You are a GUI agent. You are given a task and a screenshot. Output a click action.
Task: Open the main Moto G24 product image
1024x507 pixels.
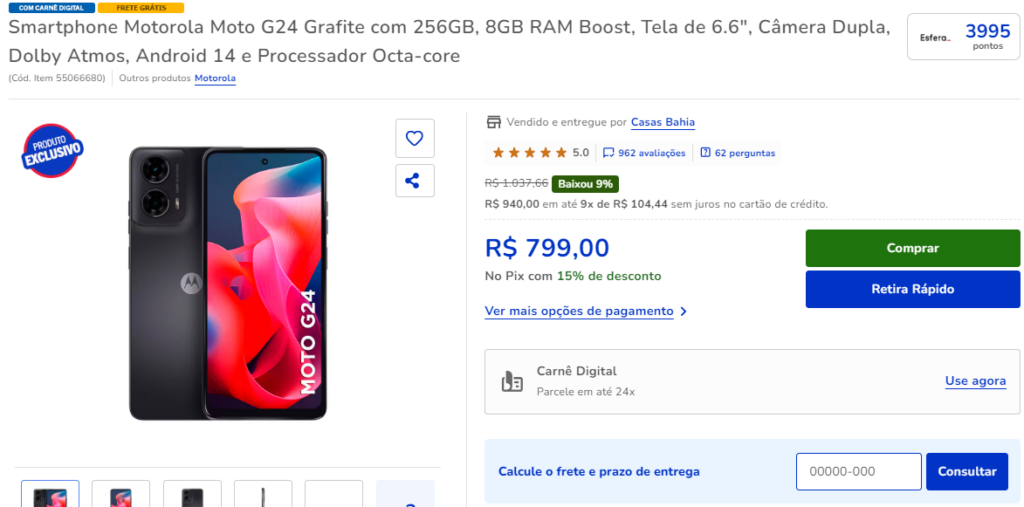228,283
